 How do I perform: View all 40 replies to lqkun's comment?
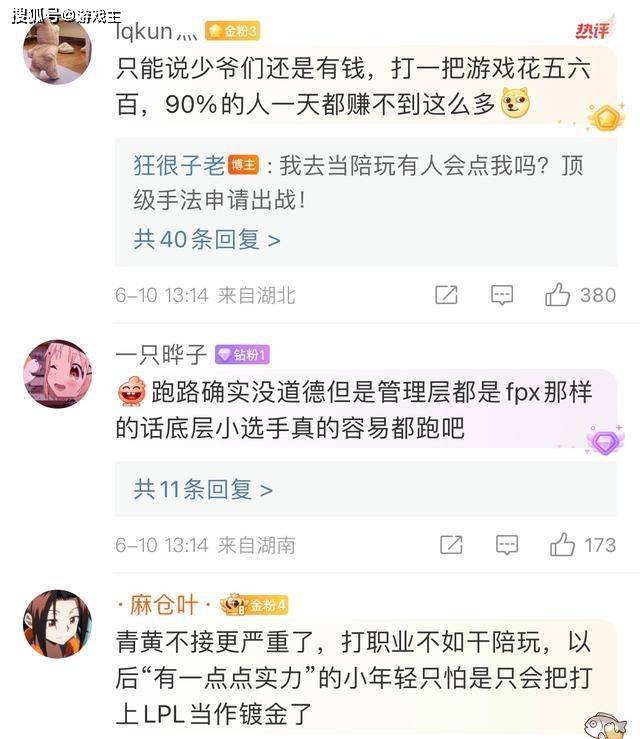(207, 239)
